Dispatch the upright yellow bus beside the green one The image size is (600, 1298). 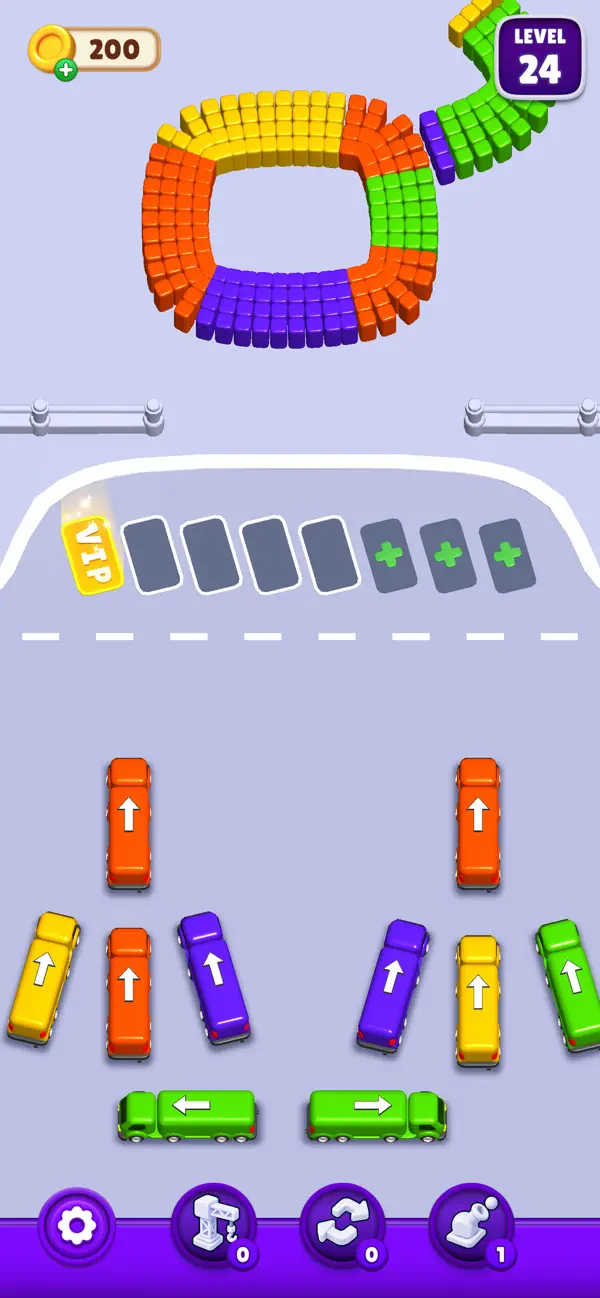pos(478,1000)
